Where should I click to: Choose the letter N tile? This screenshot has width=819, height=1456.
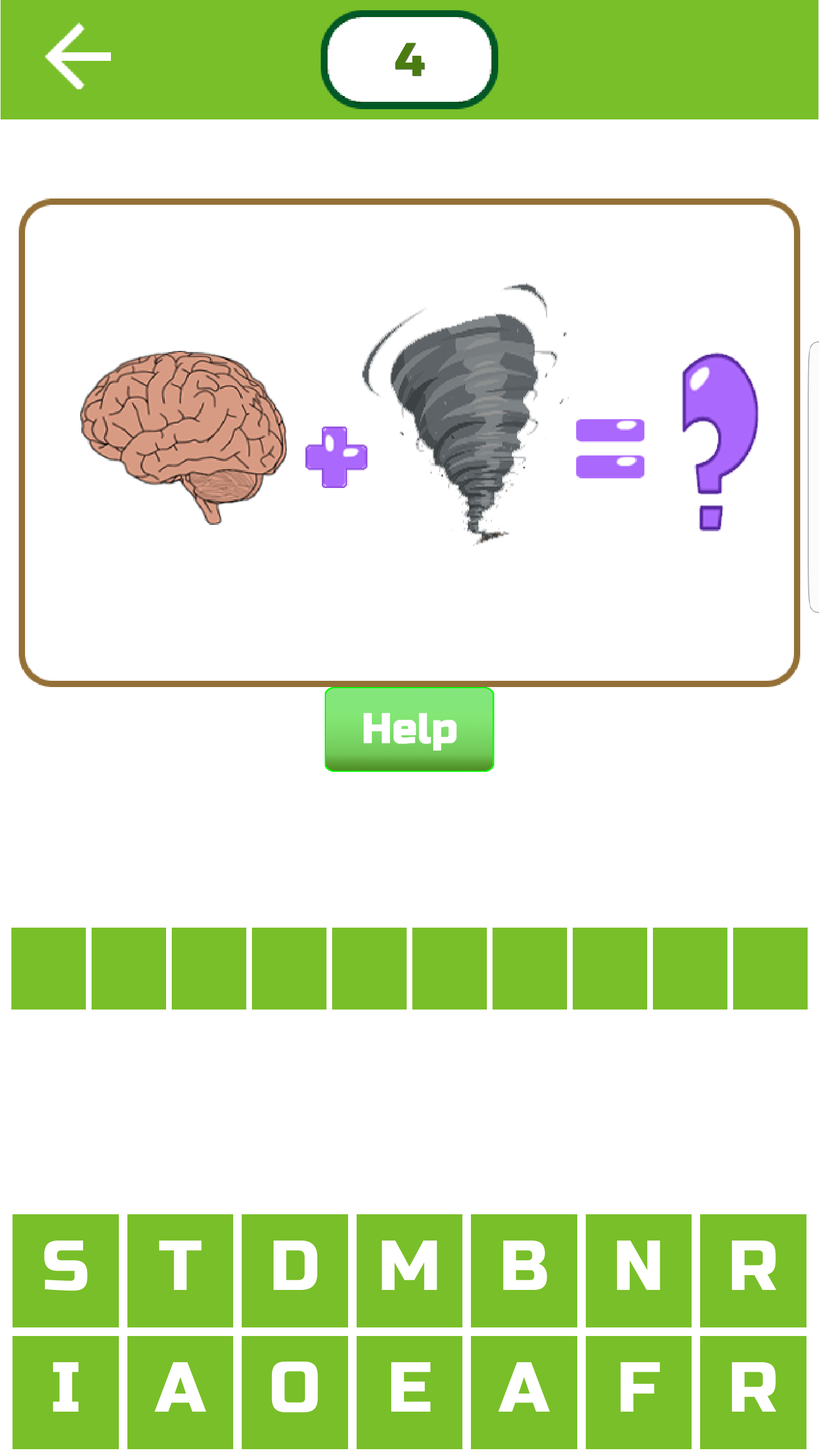[x=639, y=1271]
